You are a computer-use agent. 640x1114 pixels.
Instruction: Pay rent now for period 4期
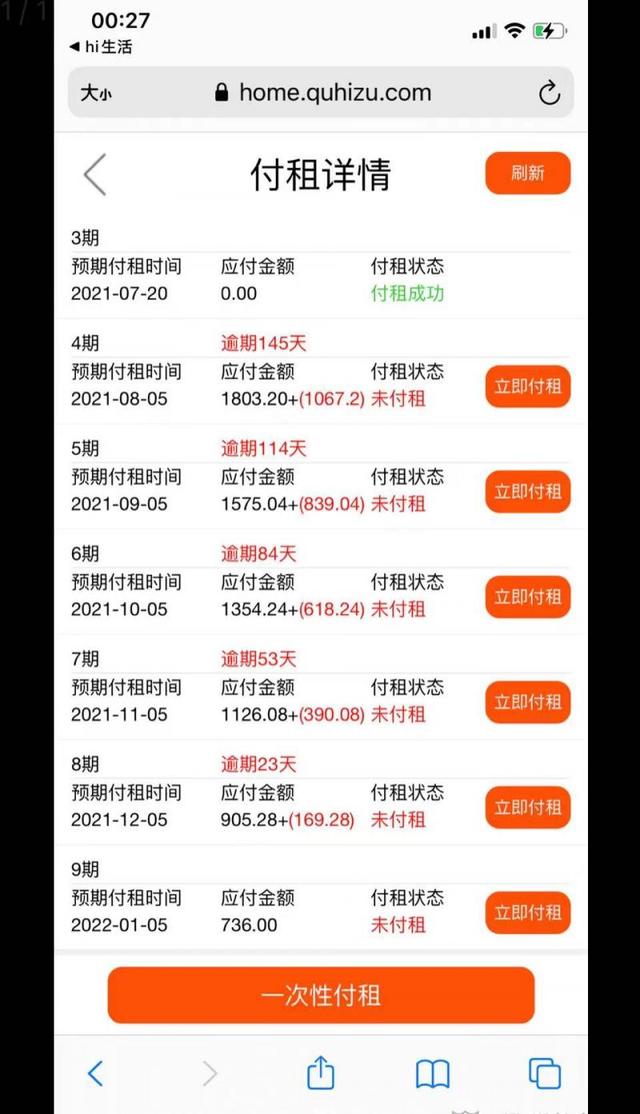tap(528, 386)
